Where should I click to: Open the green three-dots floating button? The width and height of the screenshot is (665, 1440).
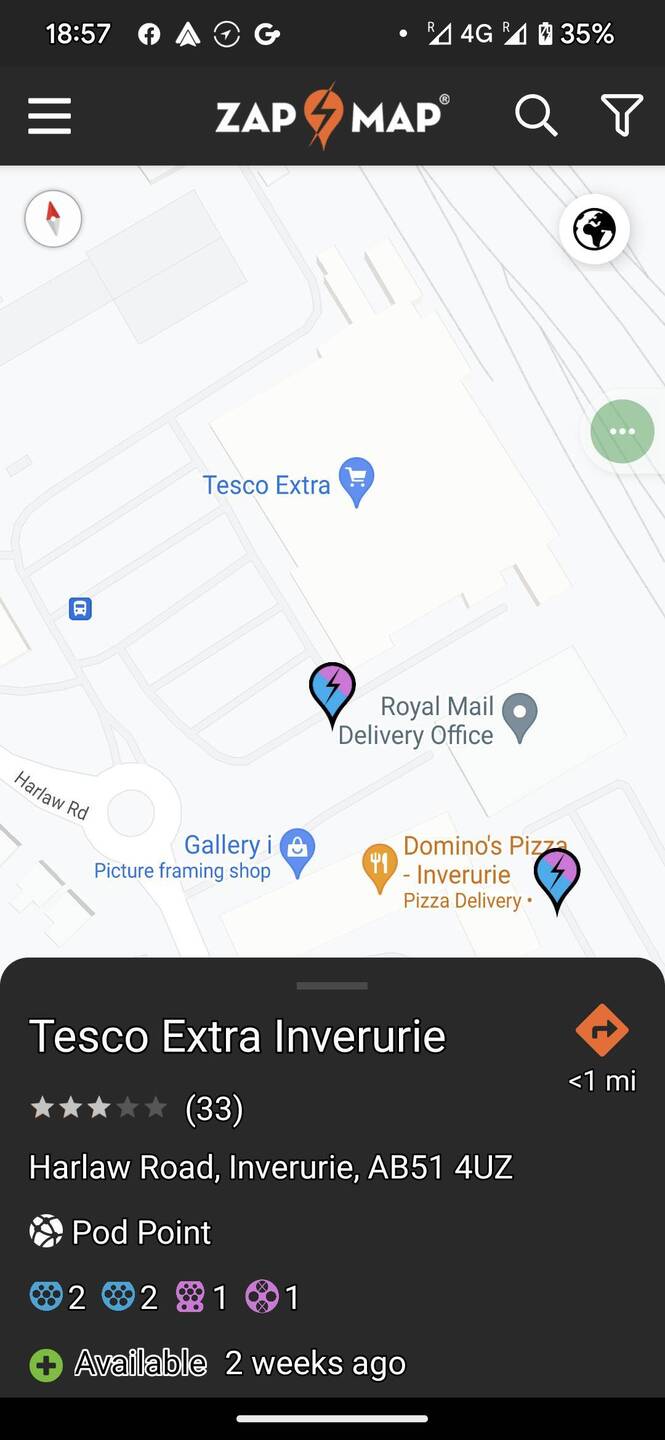click(x=622, y=431)
